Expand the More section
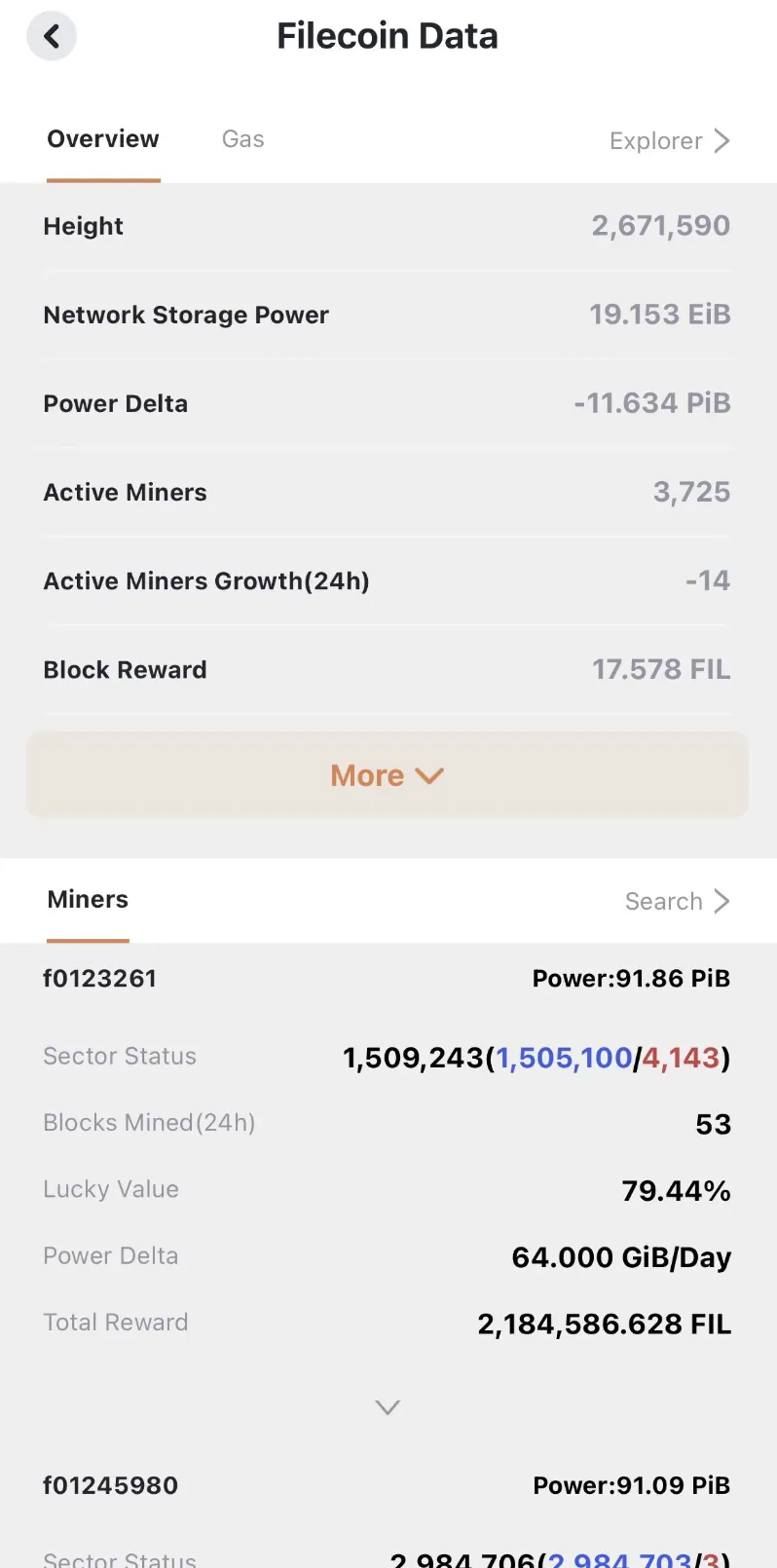Viewport: 777px width, 1568px height. 388,775
